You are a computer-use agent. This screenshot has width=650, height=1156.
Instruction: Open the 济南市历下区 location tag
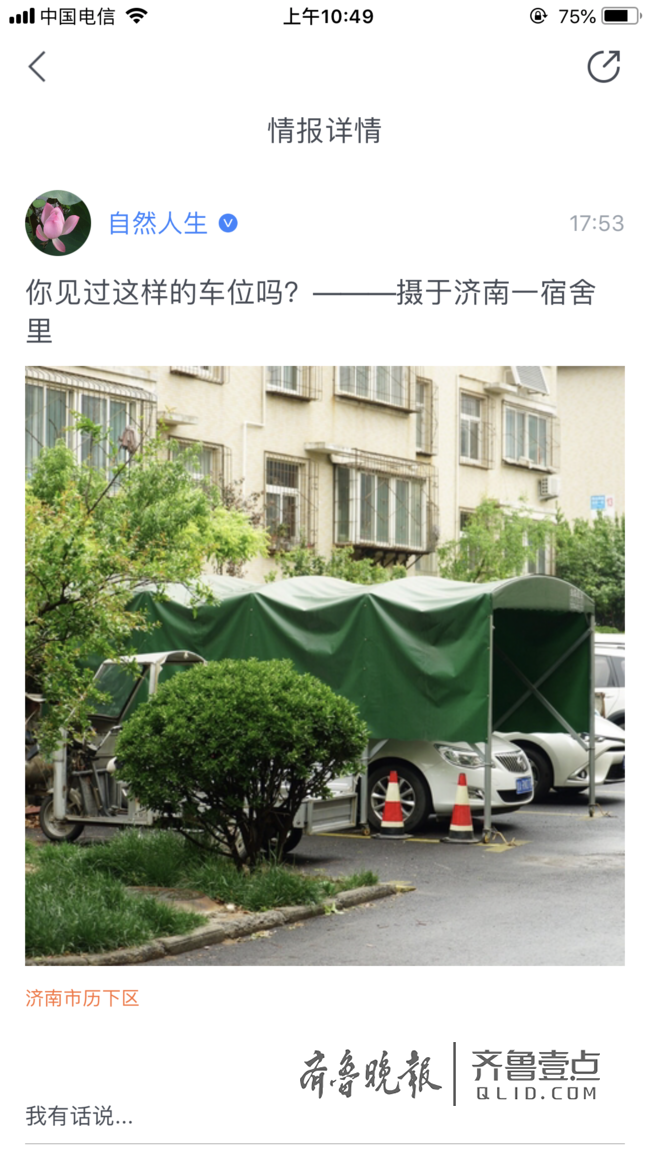tap(82, 998)
